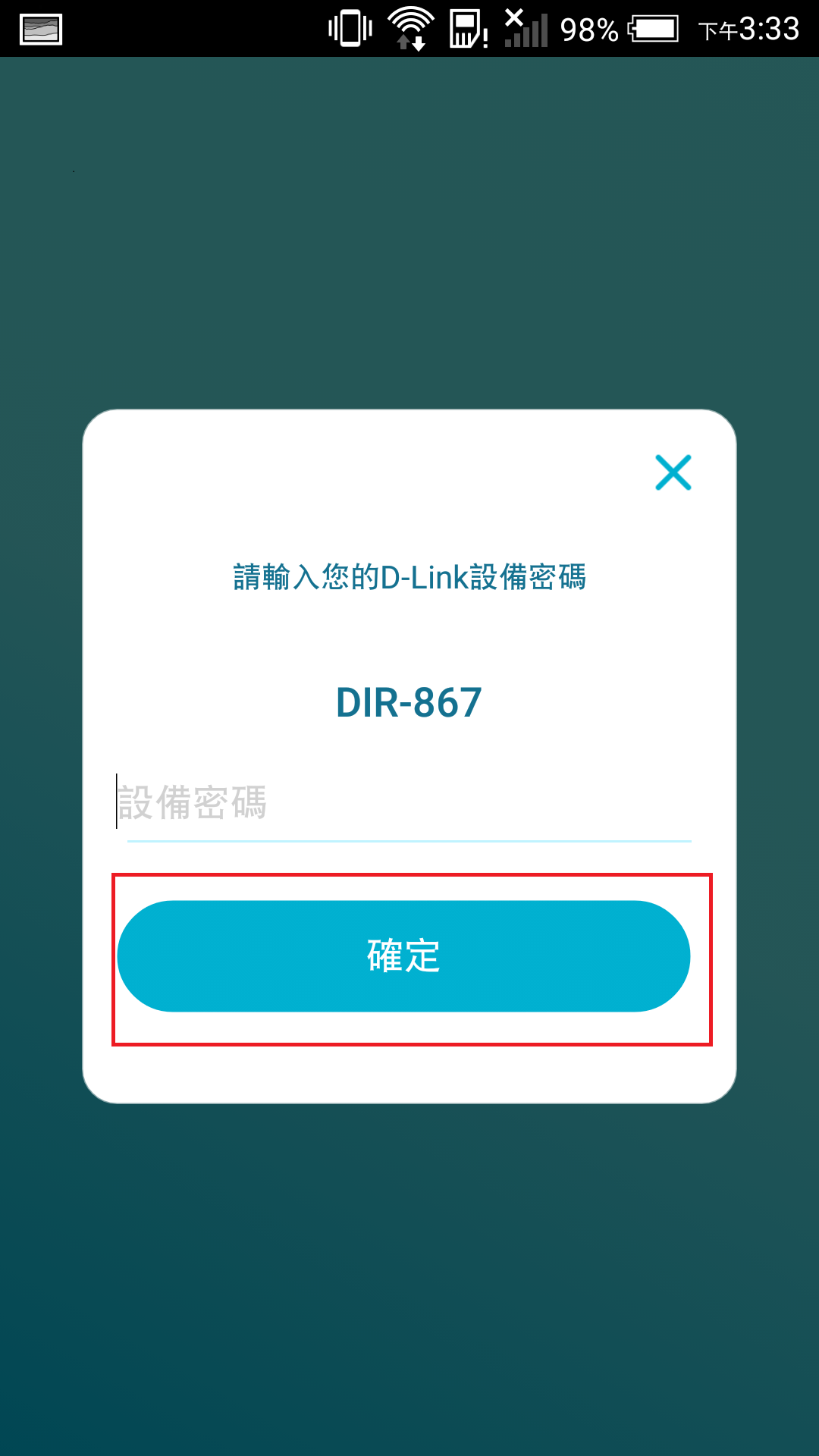Confirm with the 確定 button
The width and height of the screenshot is (819, 1456).
point(403,955)
